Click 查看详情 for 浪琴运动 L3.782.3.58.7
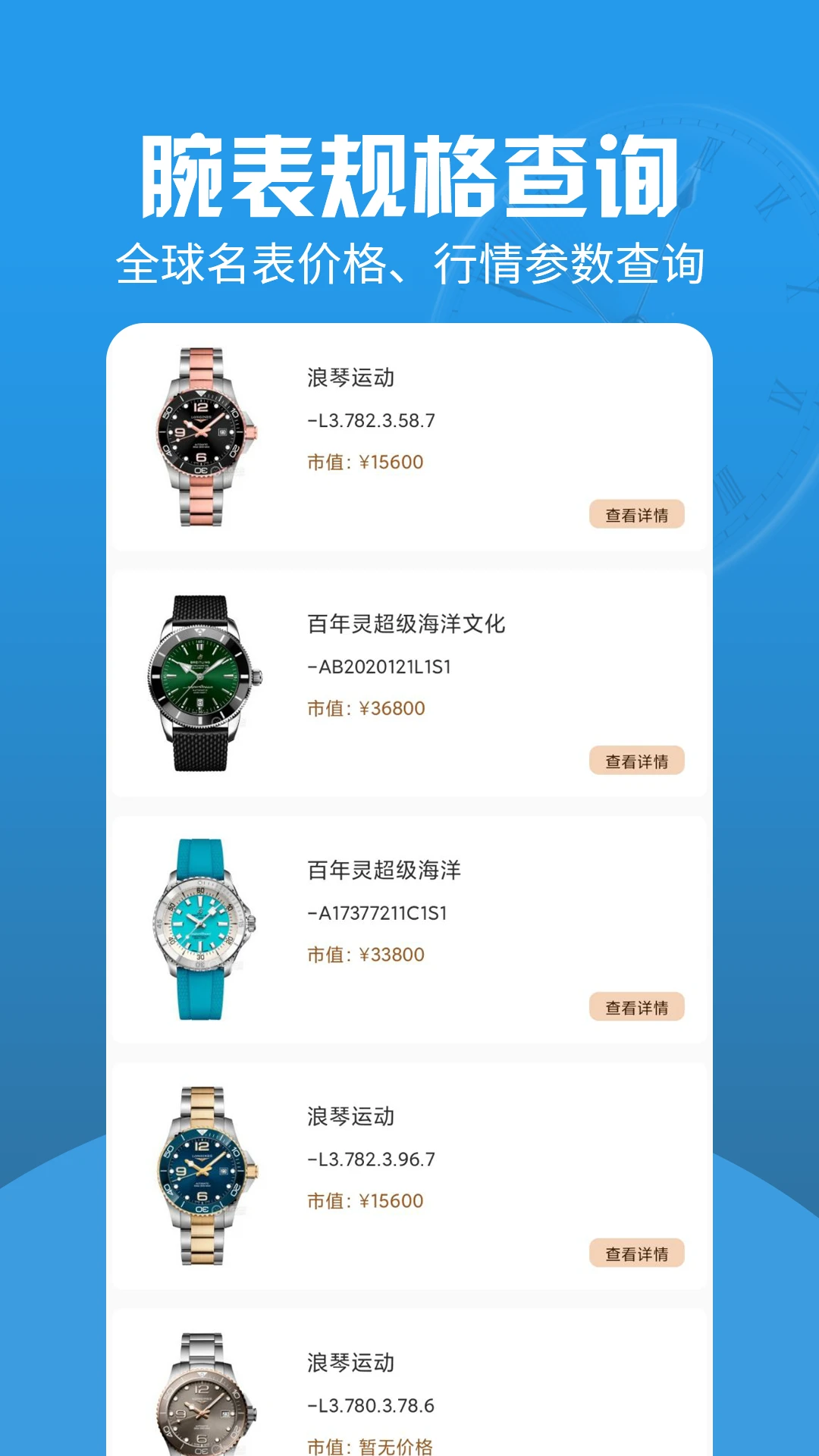Viewport: 819px width, 1456px height. 637,514
